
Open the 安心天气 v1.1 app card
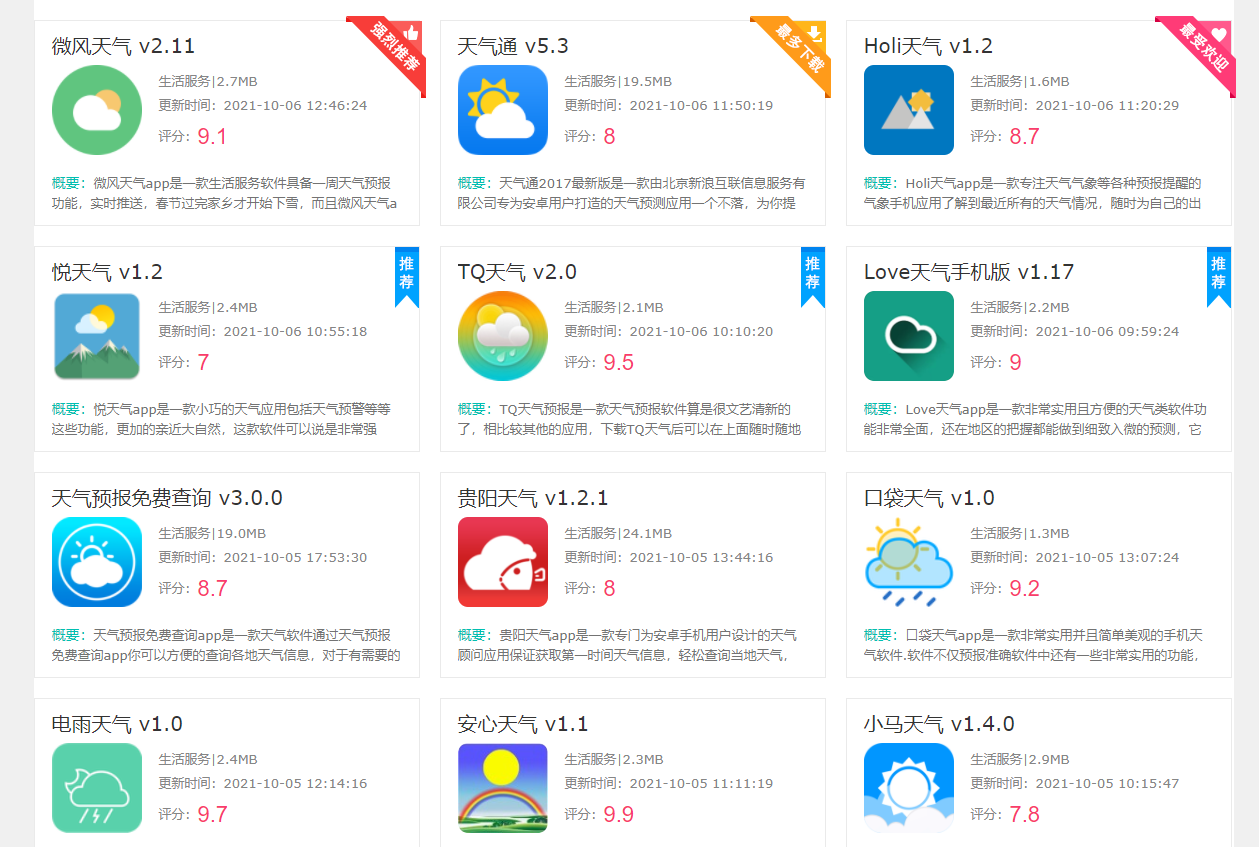[x=522, y=724]
